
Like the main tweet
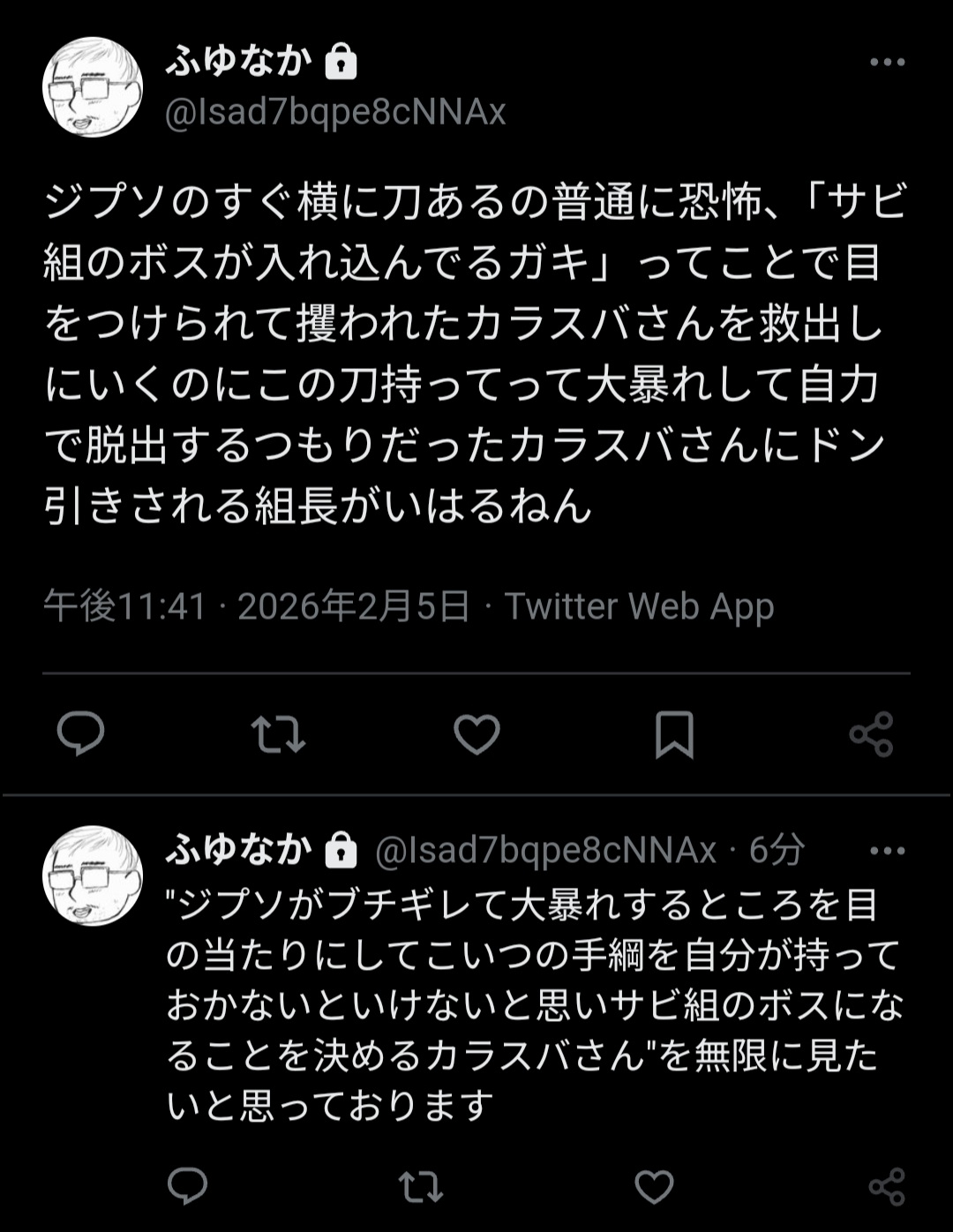coord(476,734)
